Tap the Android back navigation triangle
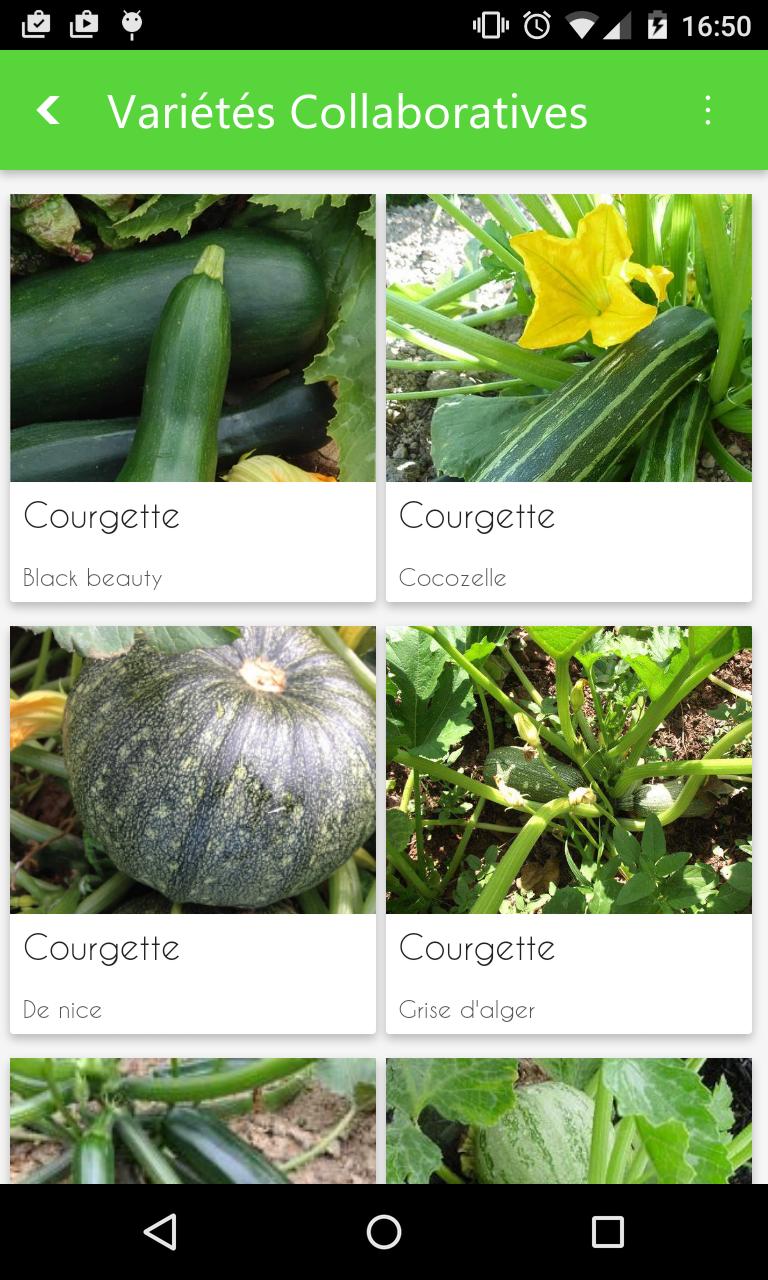The image size is (768, 1280). 160,1233
